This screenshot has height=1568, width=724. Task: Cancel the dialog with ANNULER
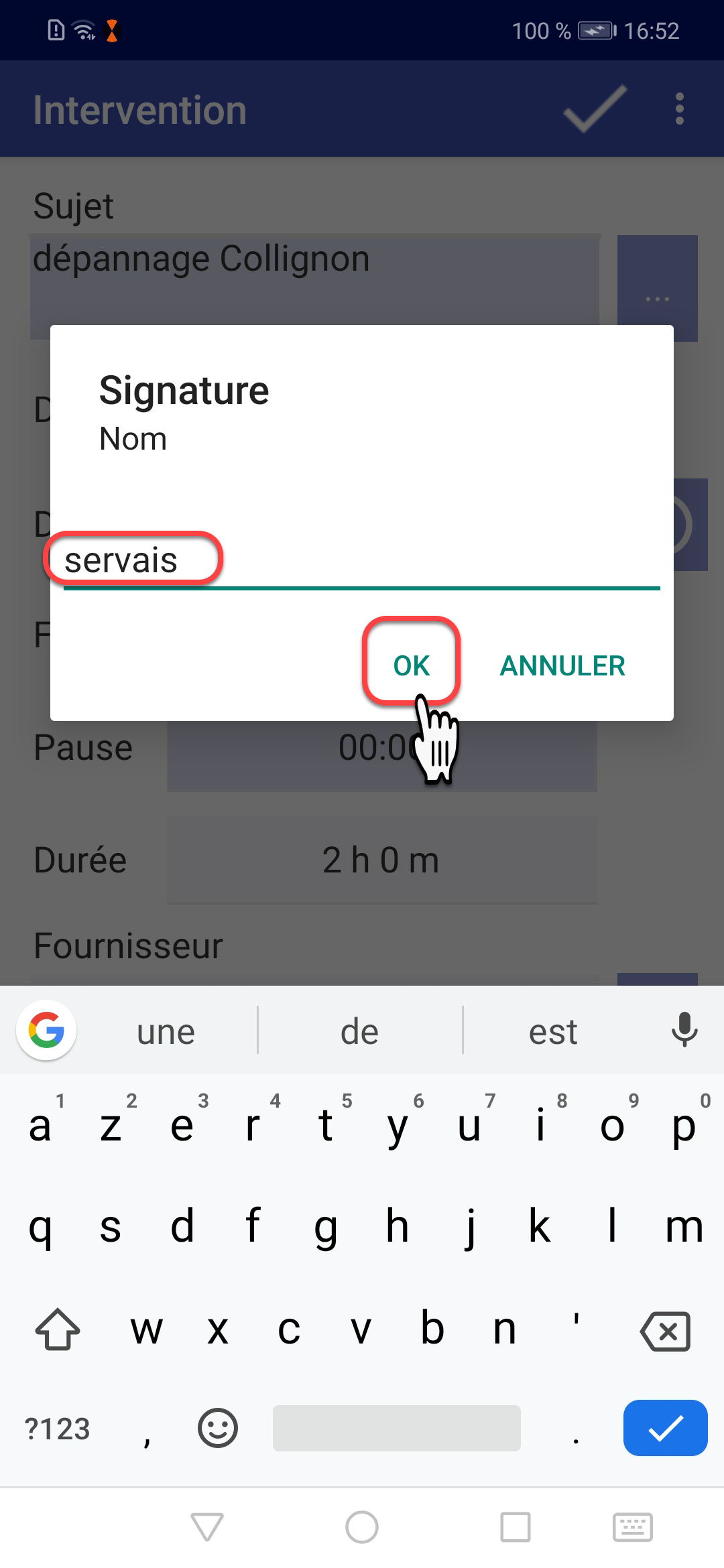click(562, 665)
